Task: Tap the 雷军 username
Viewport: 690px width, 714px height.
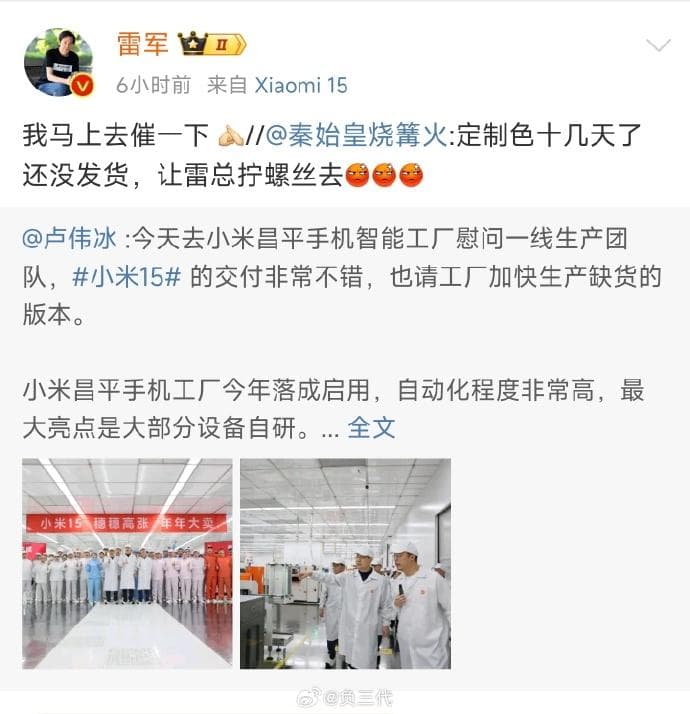Action: pyautogui.click(x=141, y=44)
